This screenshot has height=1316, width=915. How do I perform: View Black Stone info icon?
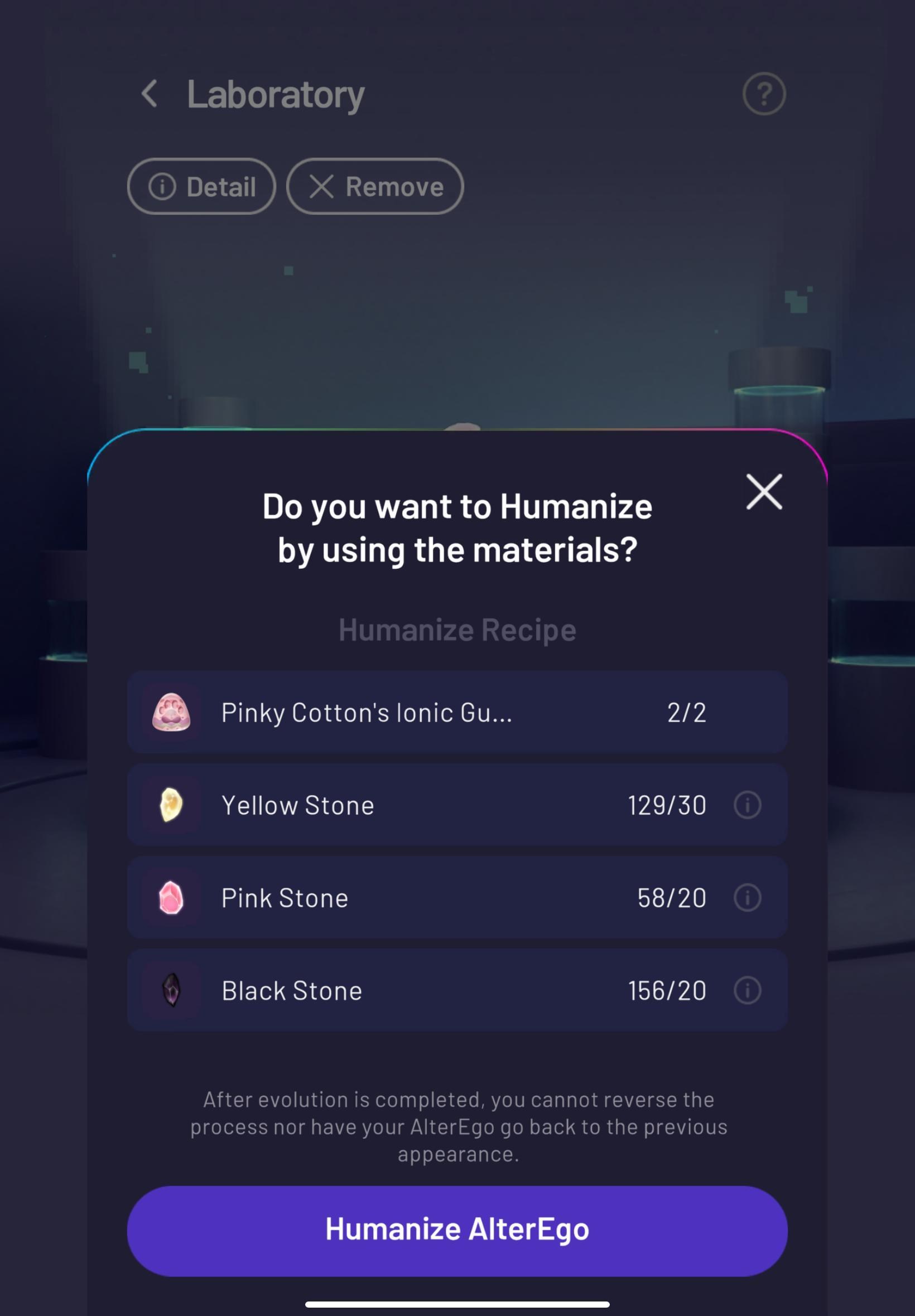[x=747, y=990]
